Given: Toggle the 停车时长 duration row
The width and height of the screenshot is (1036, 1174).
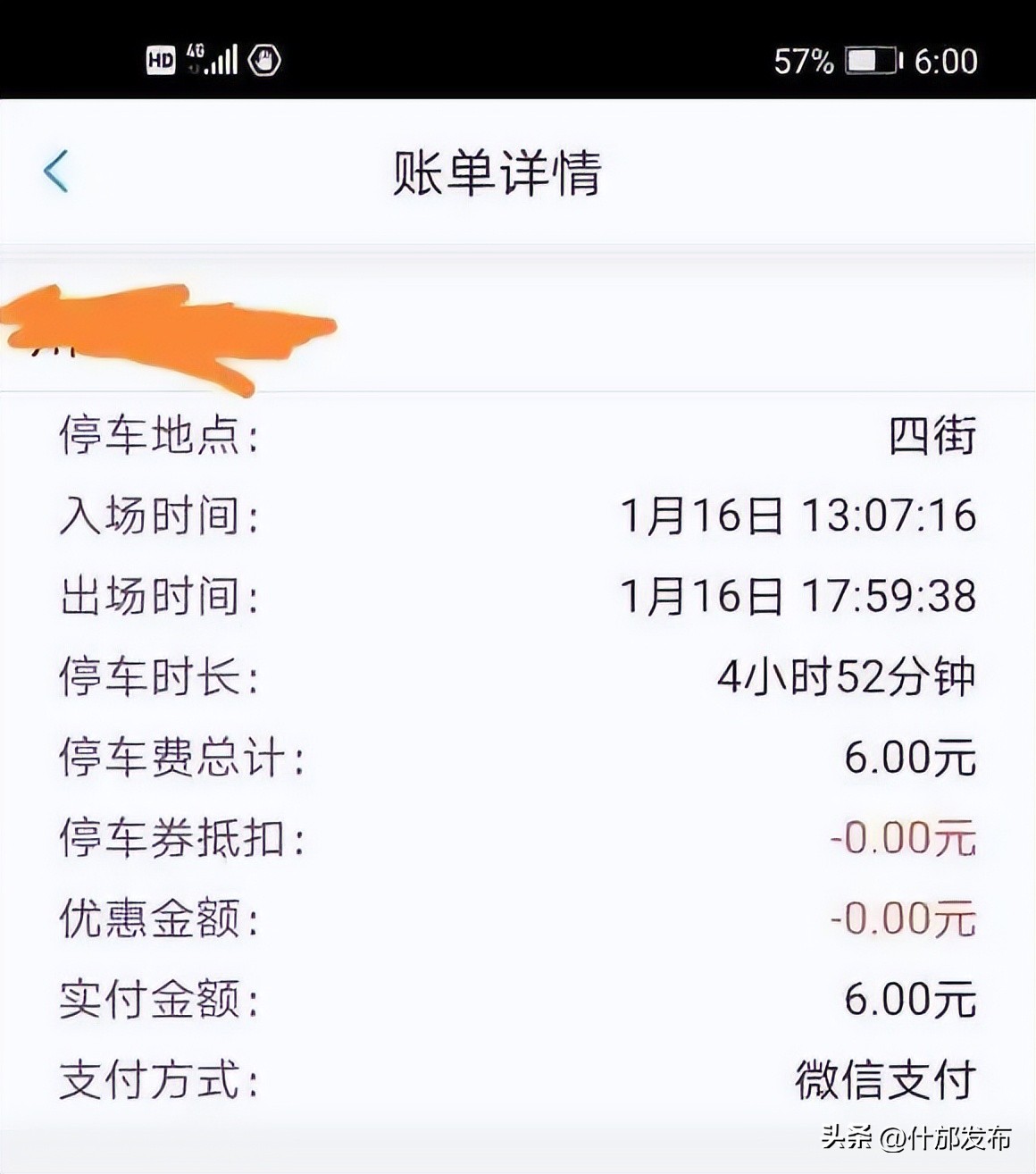Looking at the screenshot, I should [518, 676].
